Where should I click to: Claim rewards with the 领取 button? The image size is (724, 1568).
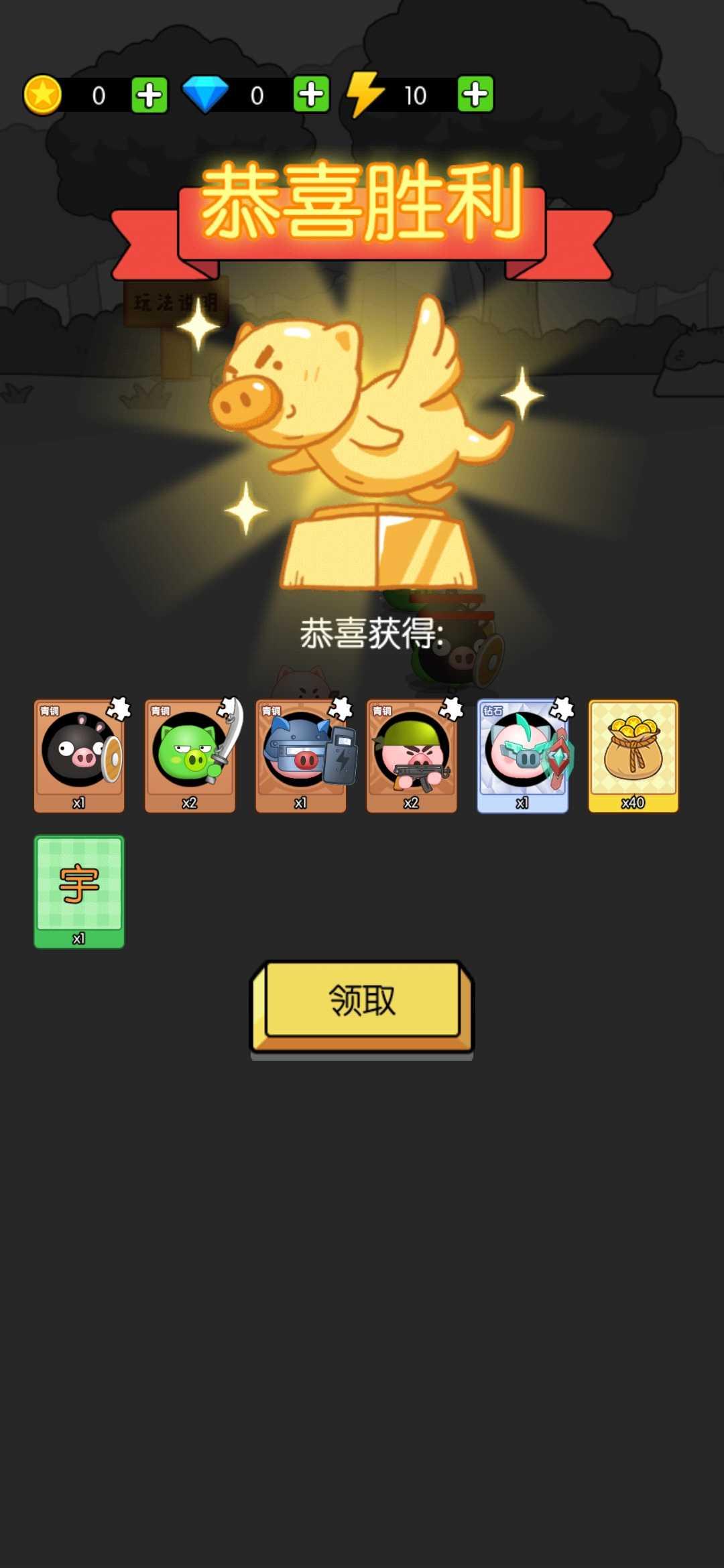pyautogui.click(x=362, y=1001)
